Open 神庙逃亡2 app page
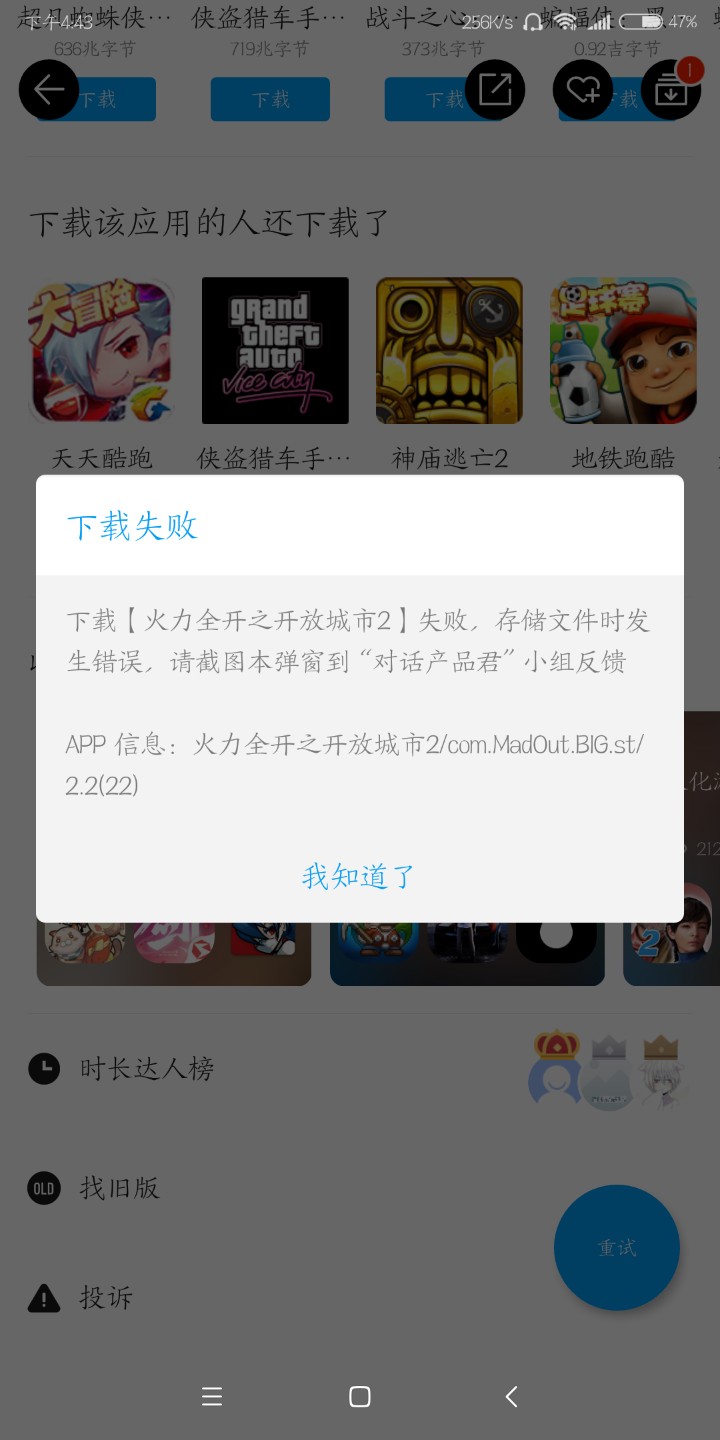Screen dimensions: 720x1440 449,352
